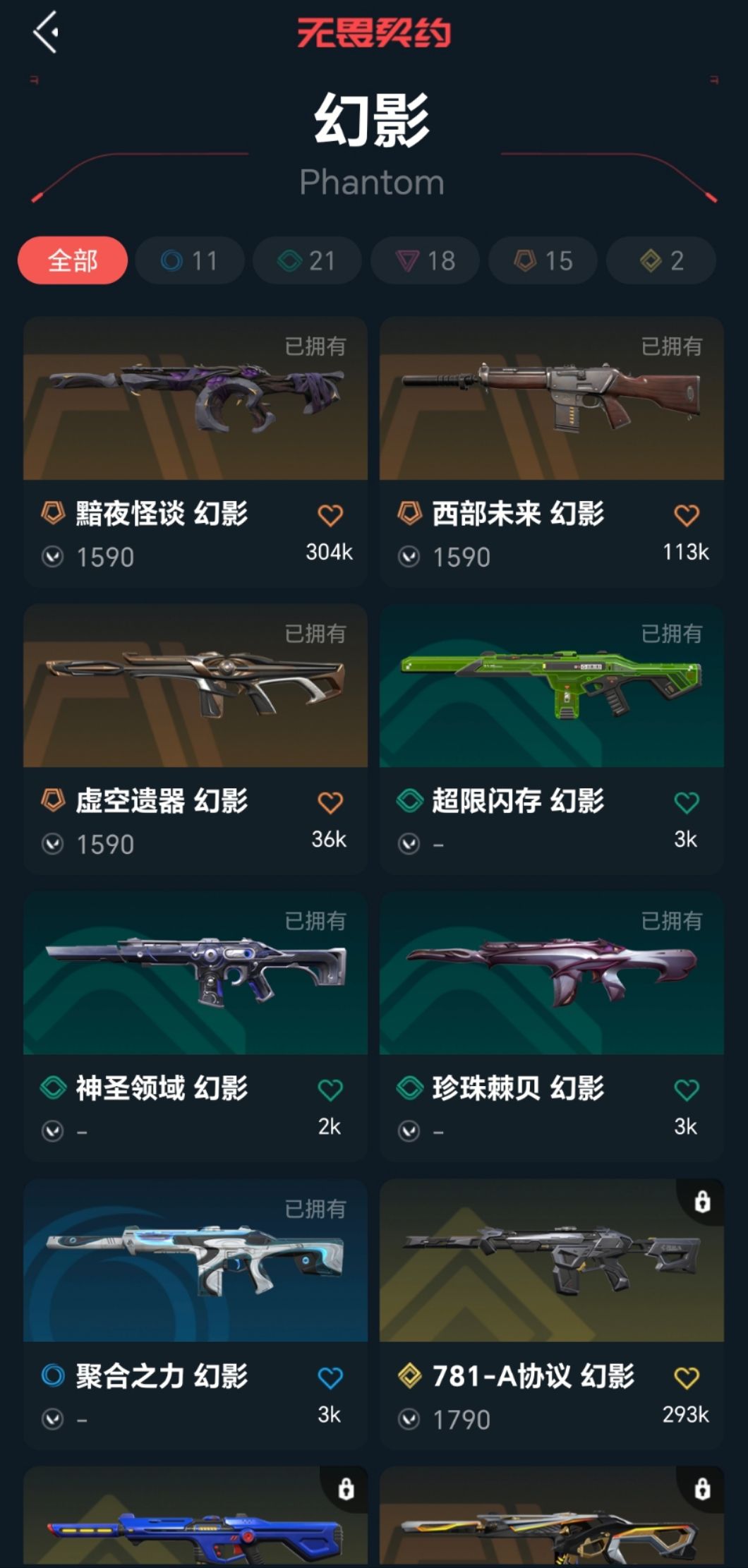Open the 781-A协议 幻影 skin card

pos(552,1314)
